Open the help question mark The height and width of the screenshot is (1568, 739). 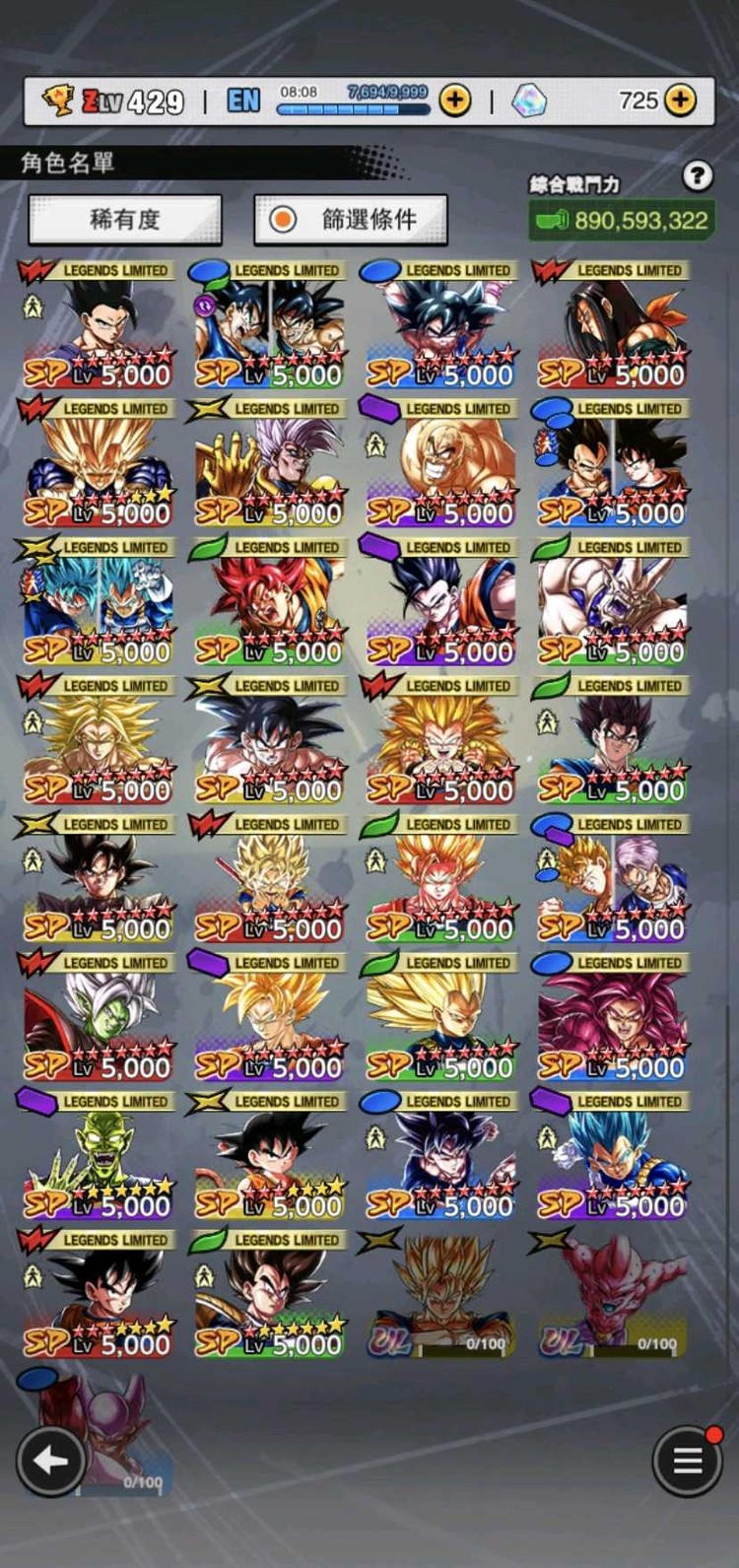click(x=697, y=176)
